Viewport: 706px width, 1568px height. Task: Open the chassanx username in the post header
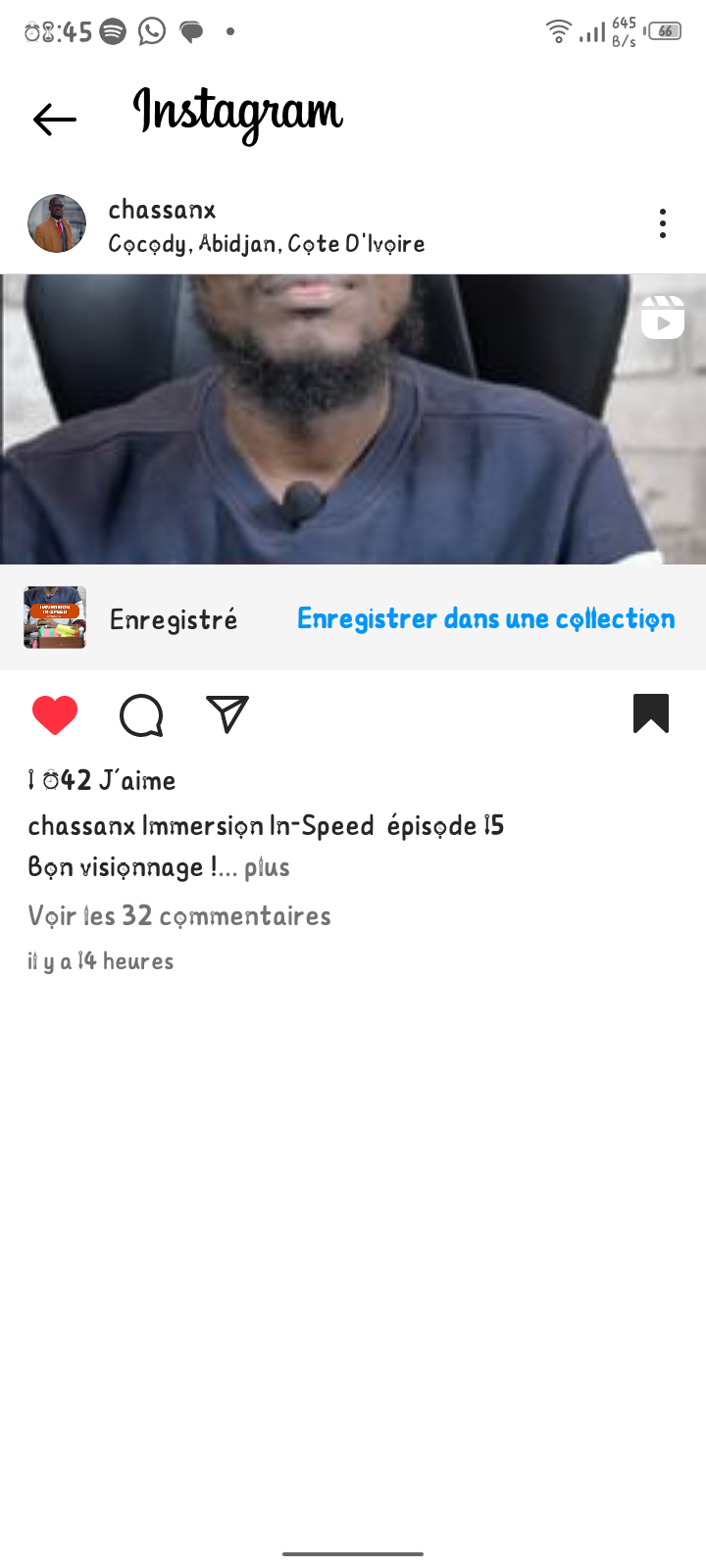point(162,210)
